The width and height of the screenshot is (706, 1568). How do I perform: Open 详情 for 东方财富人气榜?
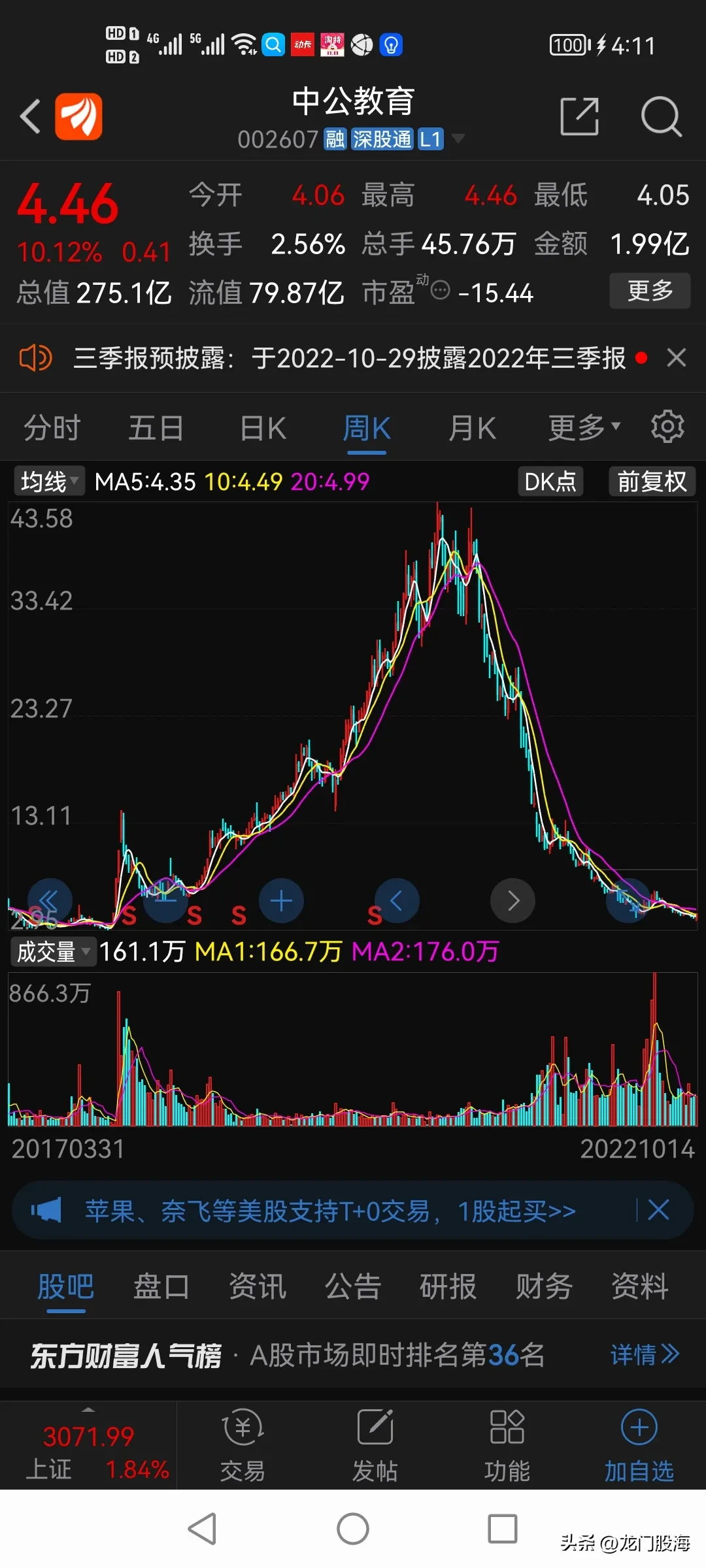[645, 1354]
